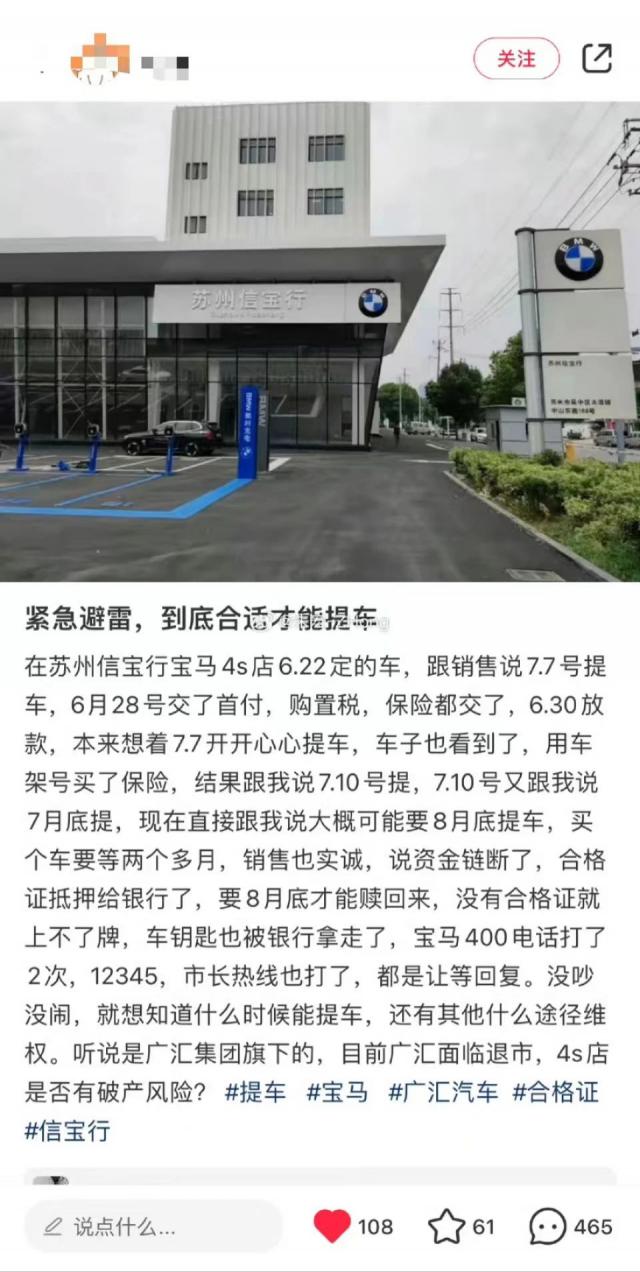Like this post with the heart

click(x=332, y=1226)
